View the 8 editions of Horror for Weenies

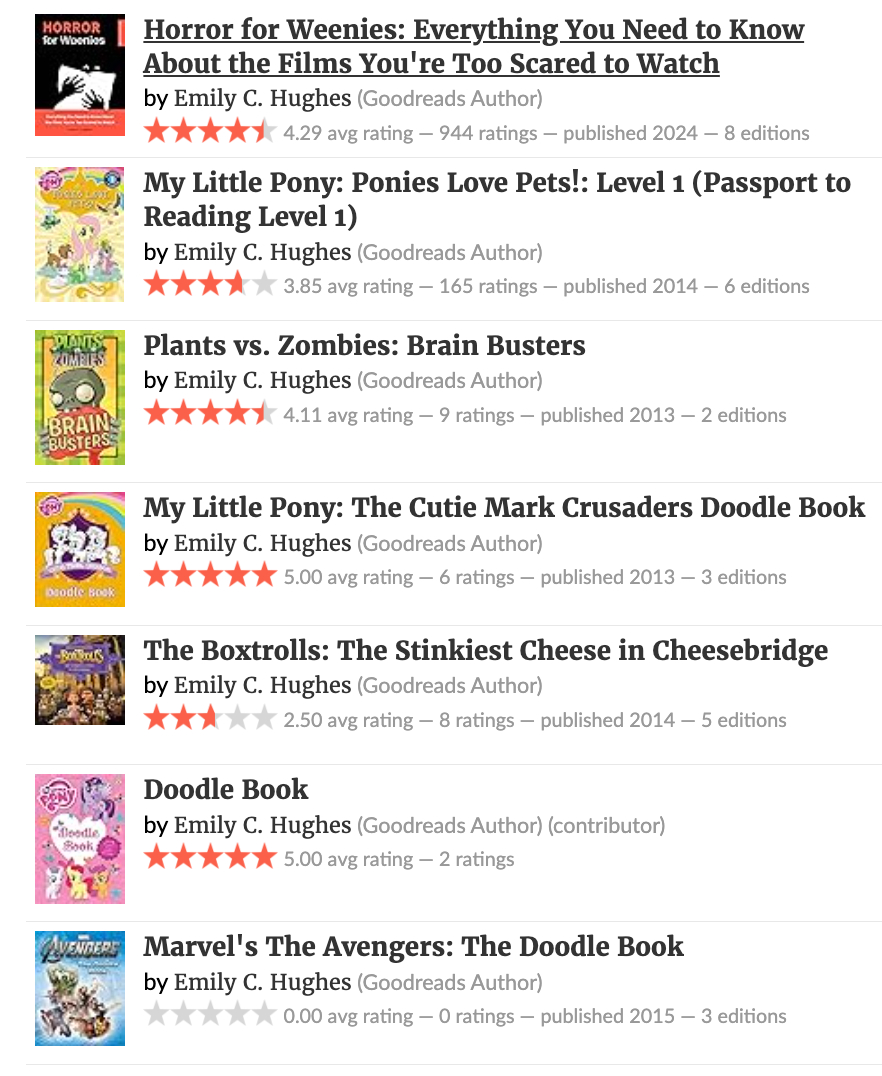point(767,133)
